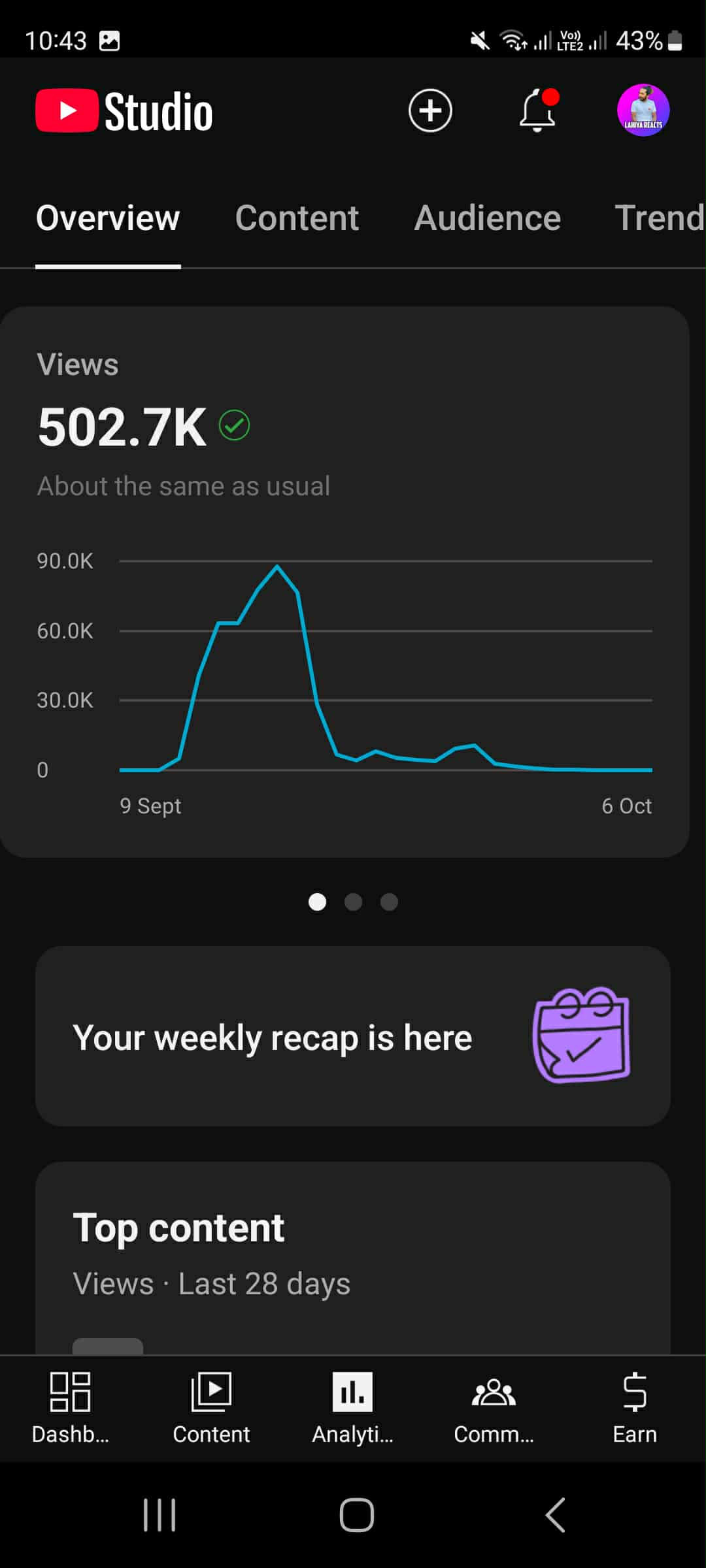Open the notifications bell

[x=537, y=110]
